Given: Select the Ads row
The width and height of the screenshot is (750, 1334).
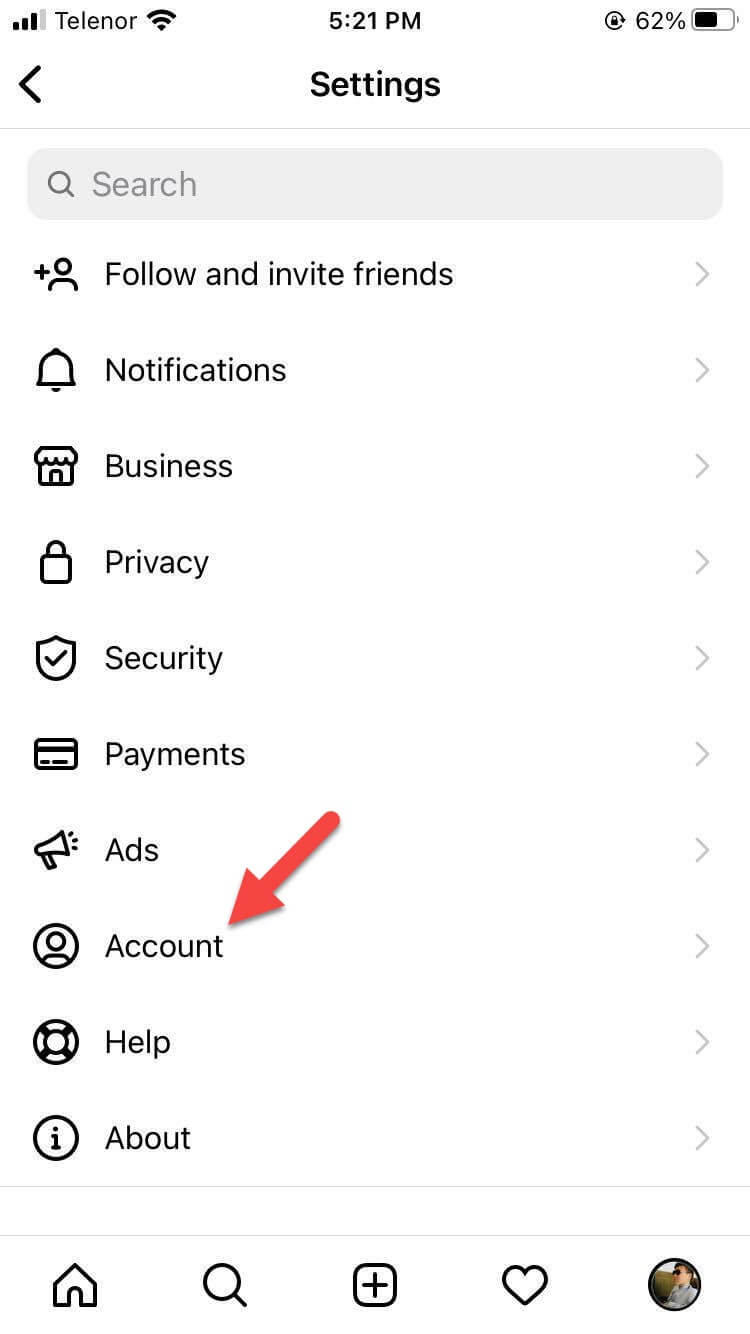Looking at the screenshot, I should pyautogui.click(x=375, y=850).
